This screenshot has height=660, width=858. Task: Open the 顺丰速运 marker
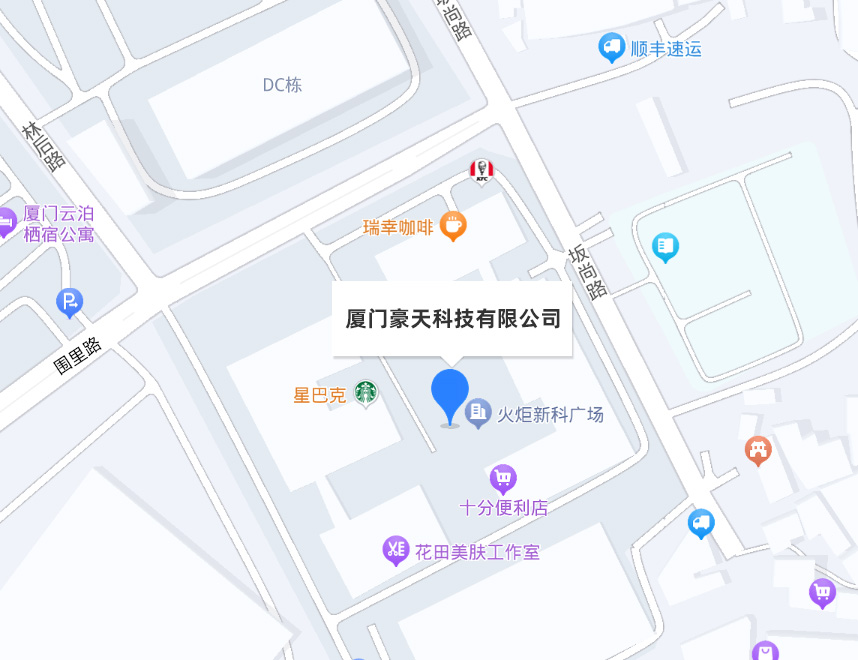point(611,47)
